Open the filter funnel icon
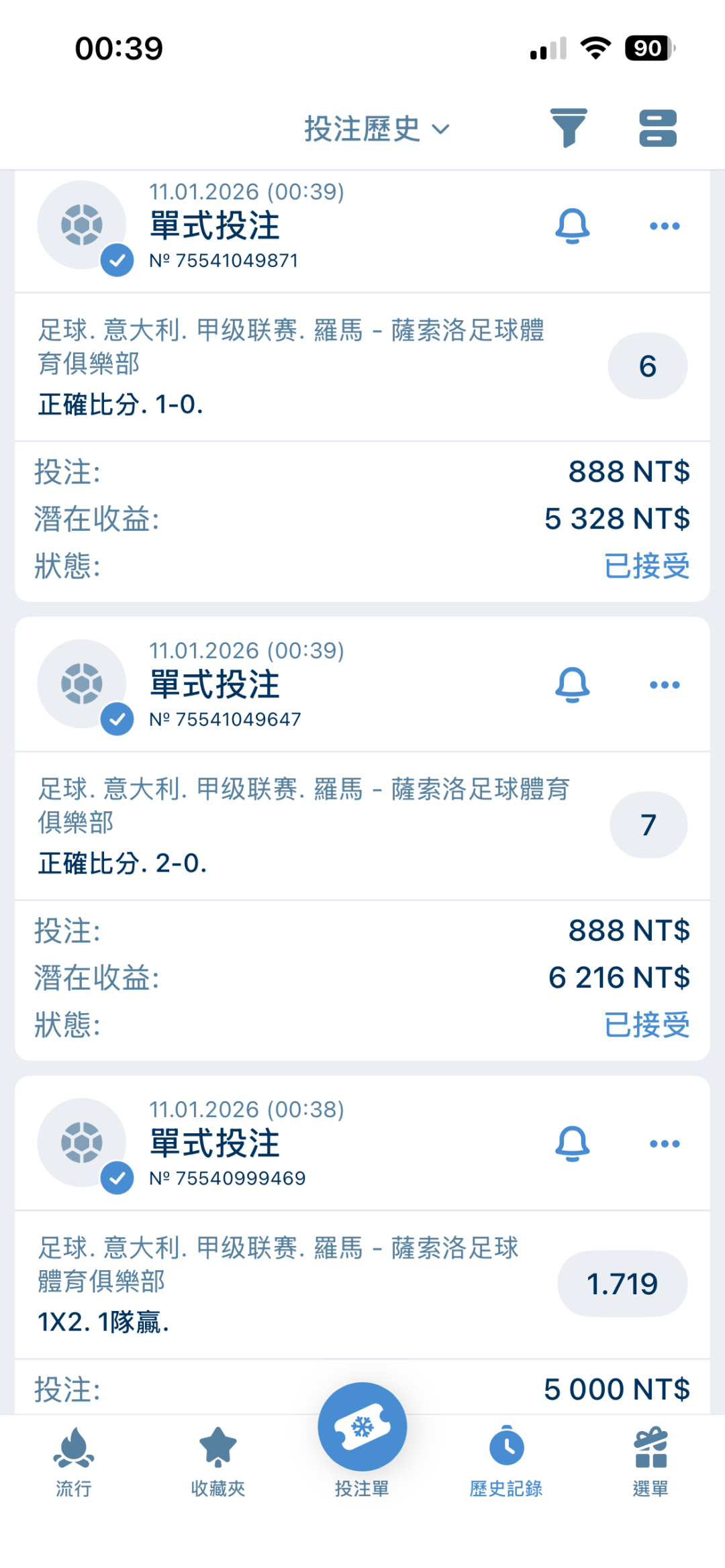The image size is (725, 1568). point(569,127)
